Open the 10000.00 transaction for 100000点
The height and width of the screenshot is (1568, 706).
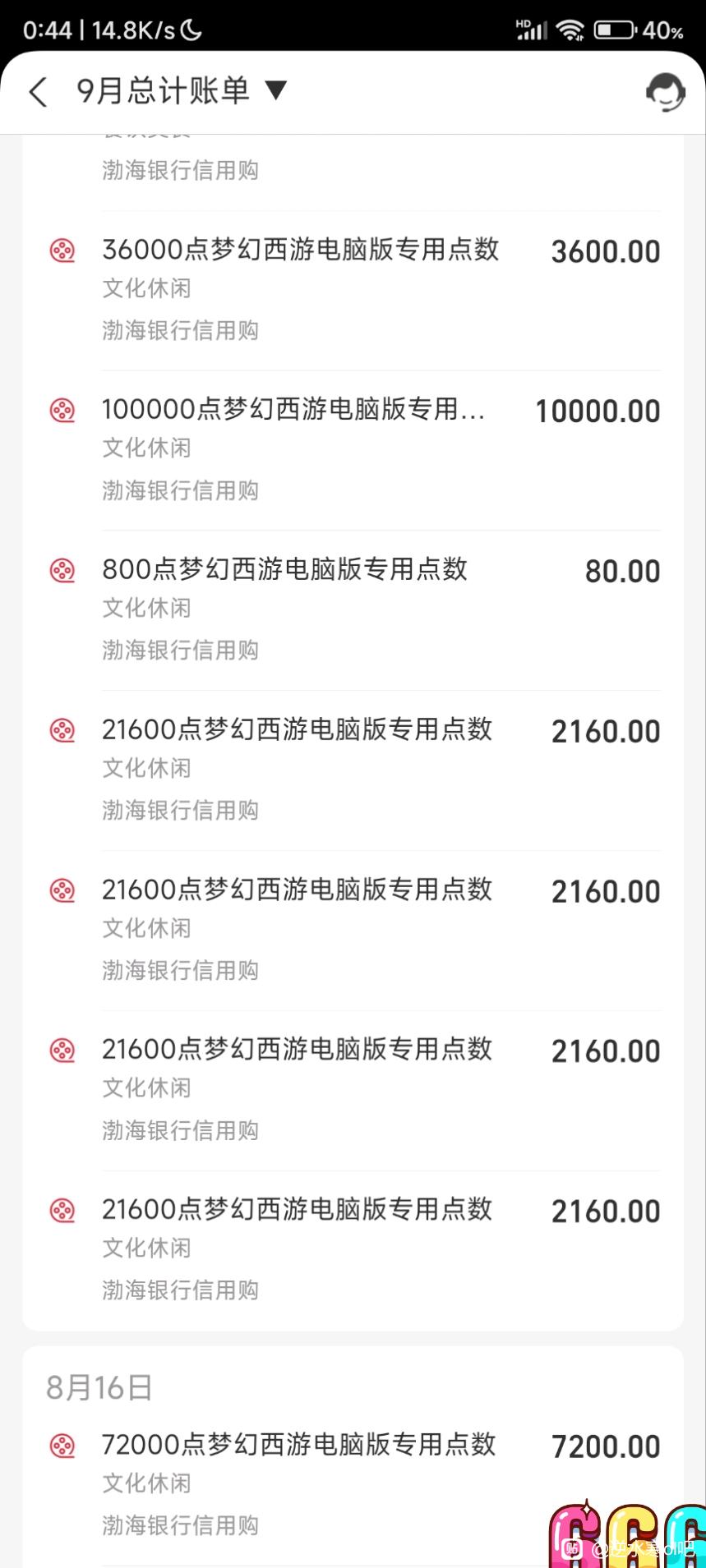[353, 450]
